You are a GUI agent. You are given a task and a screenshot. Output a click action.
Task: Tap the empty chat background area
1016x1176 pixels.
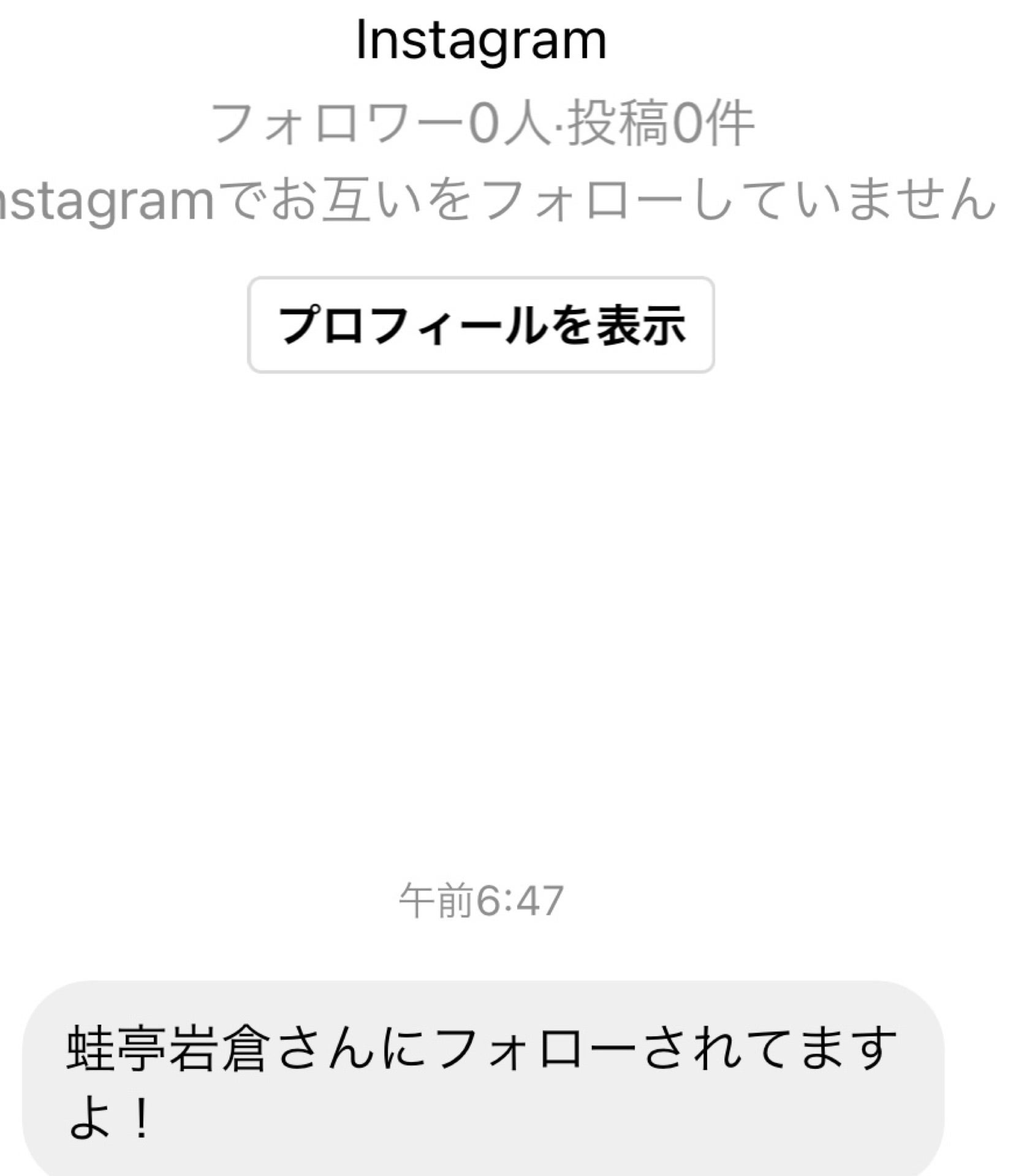tap(490, 612)
